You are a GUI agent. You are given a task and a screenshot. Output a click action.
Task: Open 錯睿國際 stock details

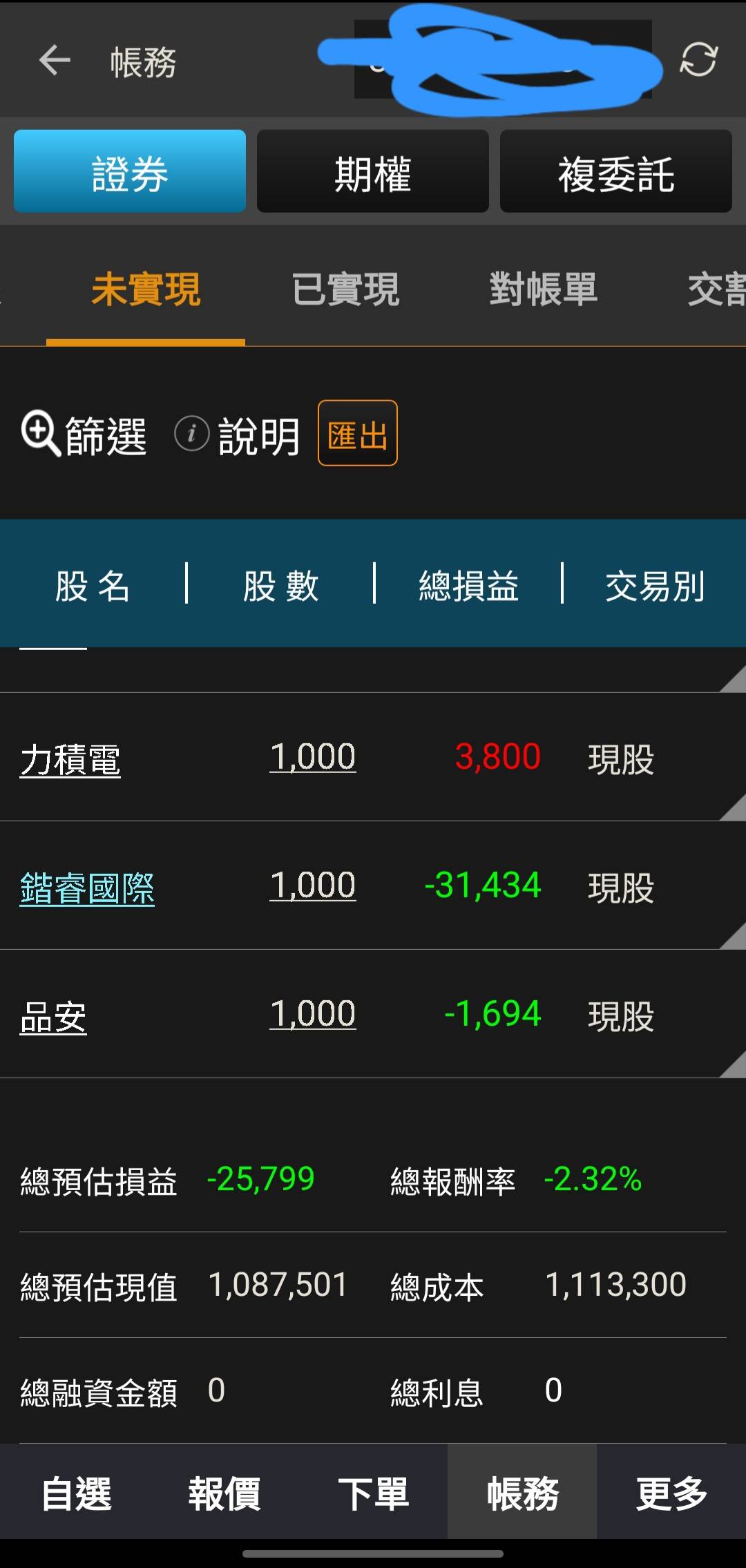click(x=87, y=888)
